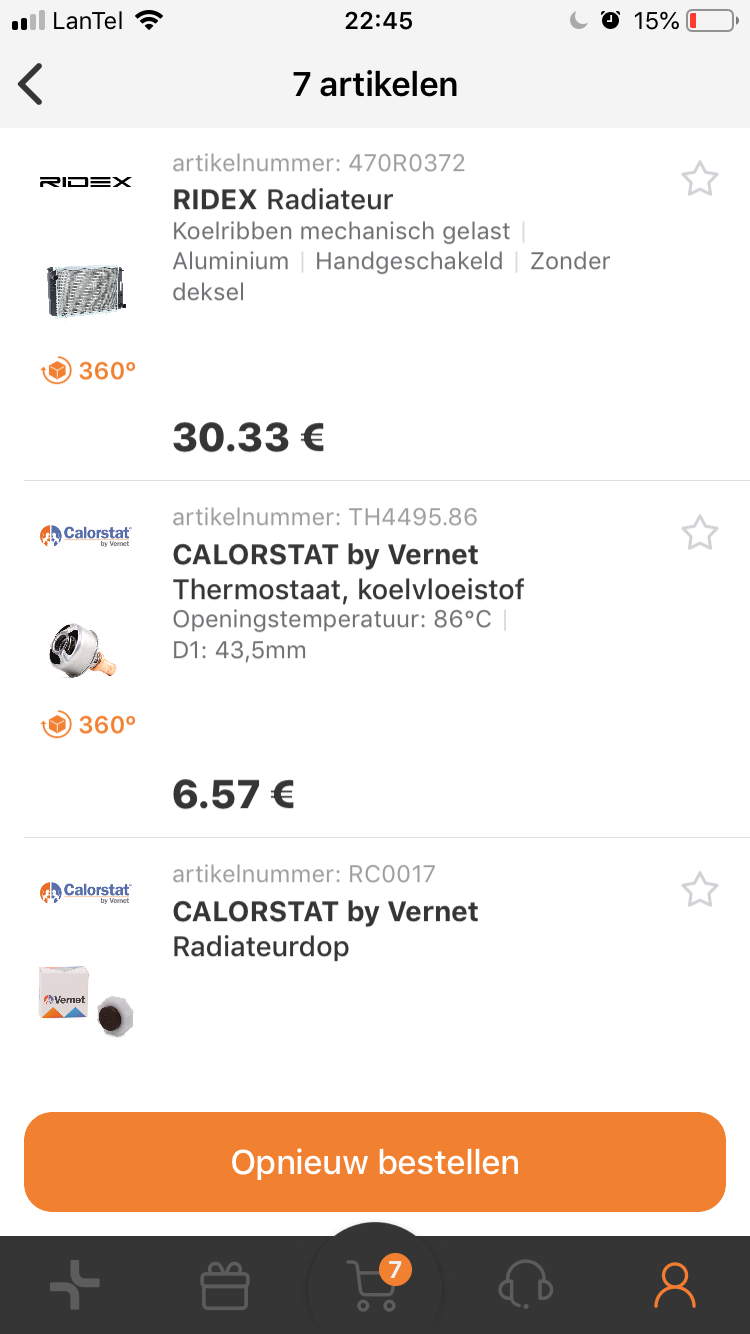Switch to the home tab
Viewport: 750px width, 1334px height.
[x=76, y=1284]
